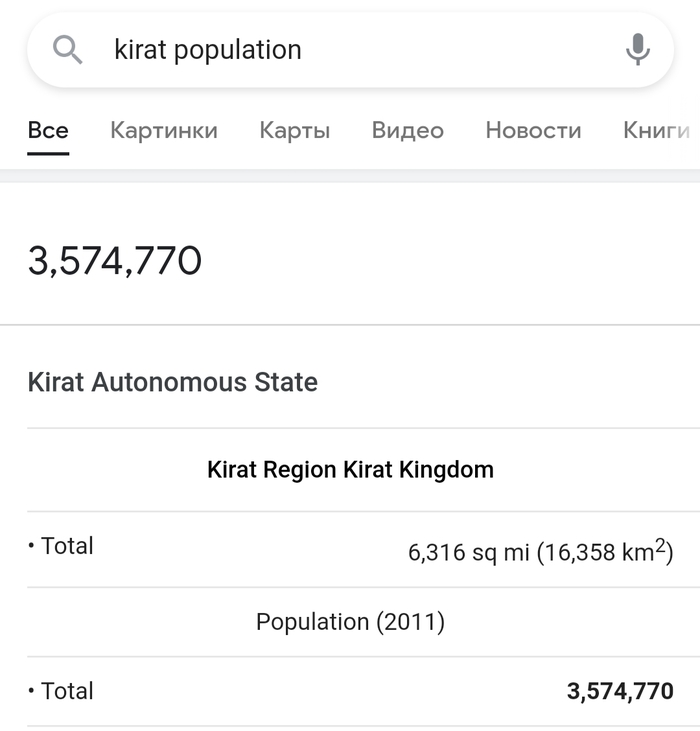This screenshot has height=731, width=700.
Task: Switch to the Книги tab
Action: click(657, 130)
